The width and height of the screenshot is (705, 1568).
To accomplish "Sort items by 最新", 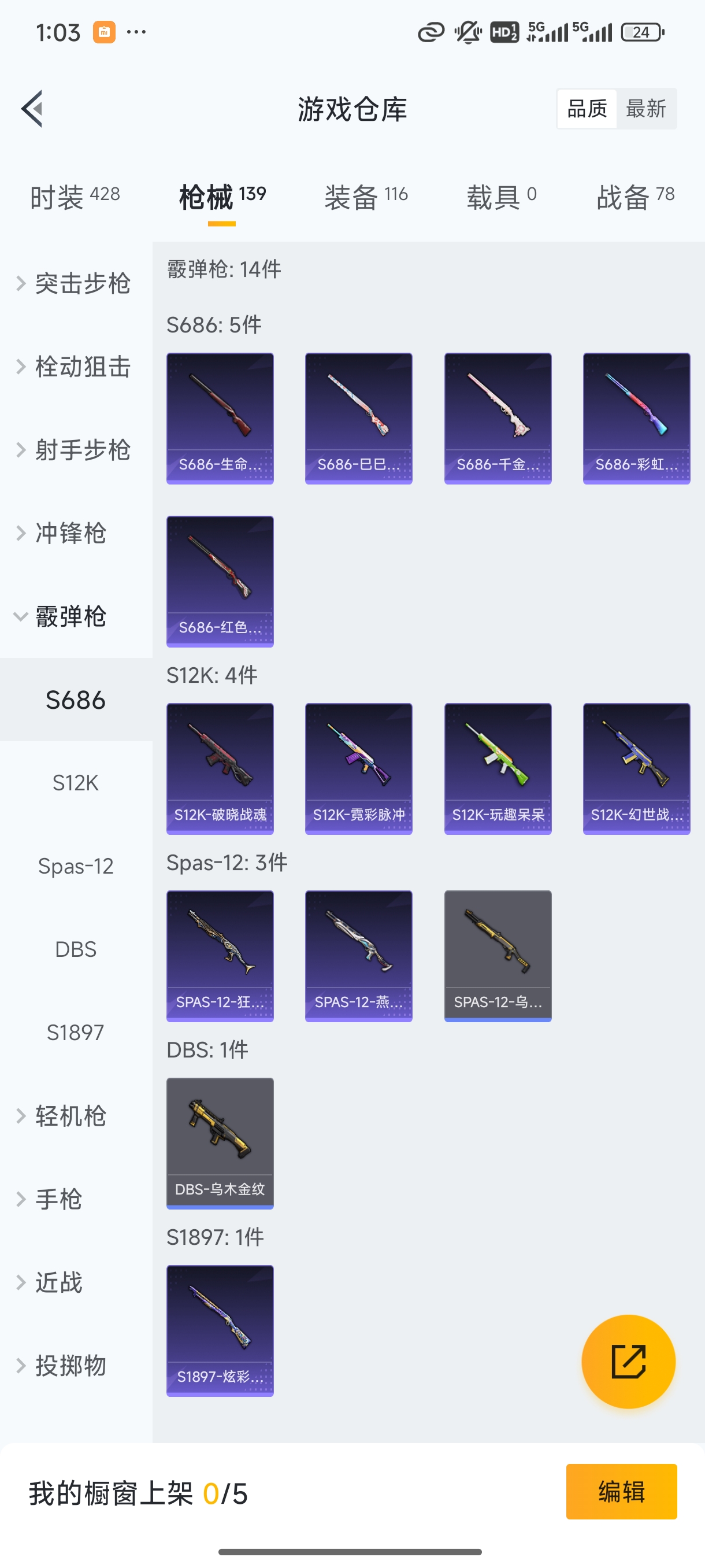I will (645, 109).
